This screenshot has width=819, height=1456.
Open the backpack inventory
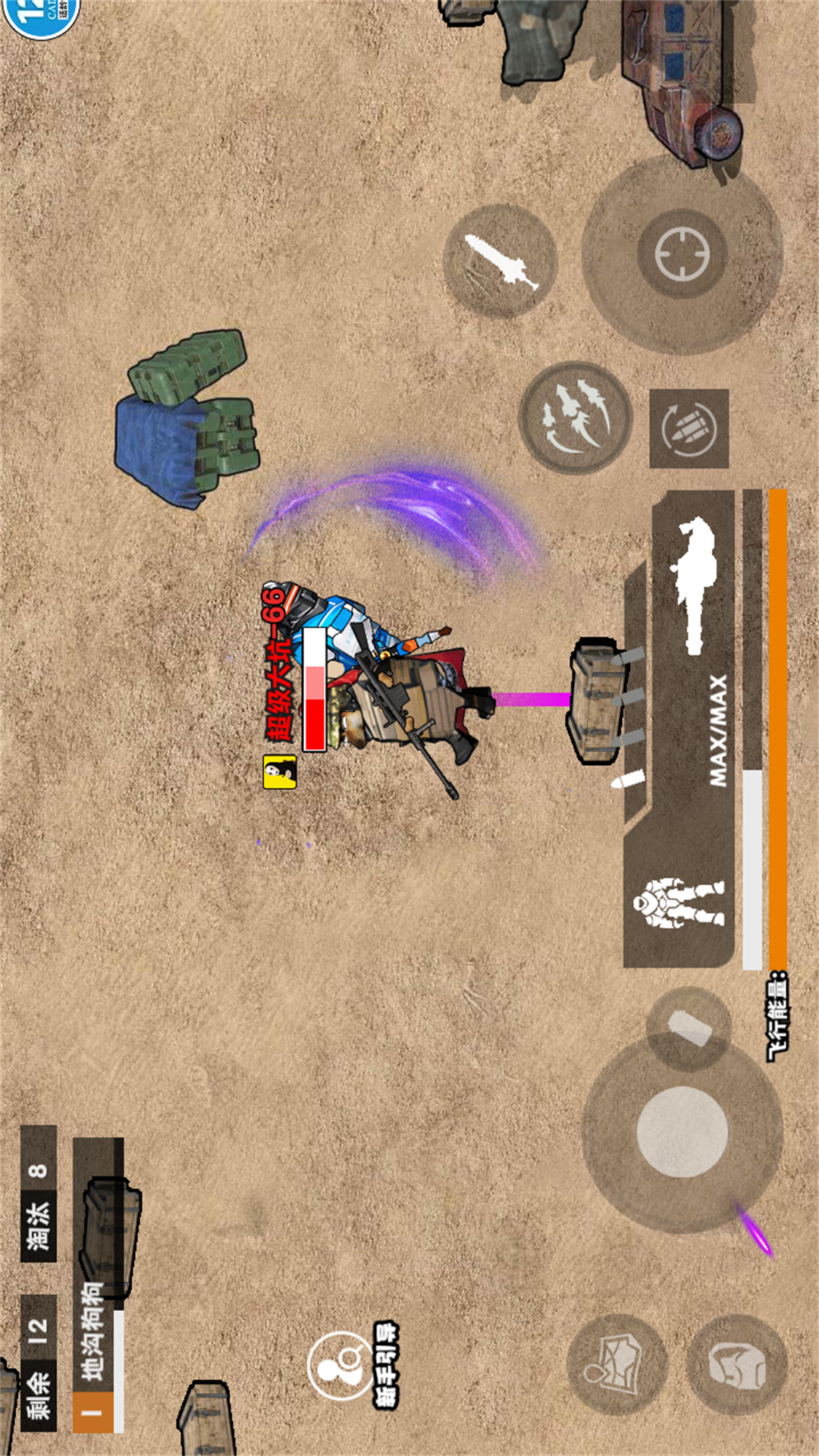click(736, 1364)
